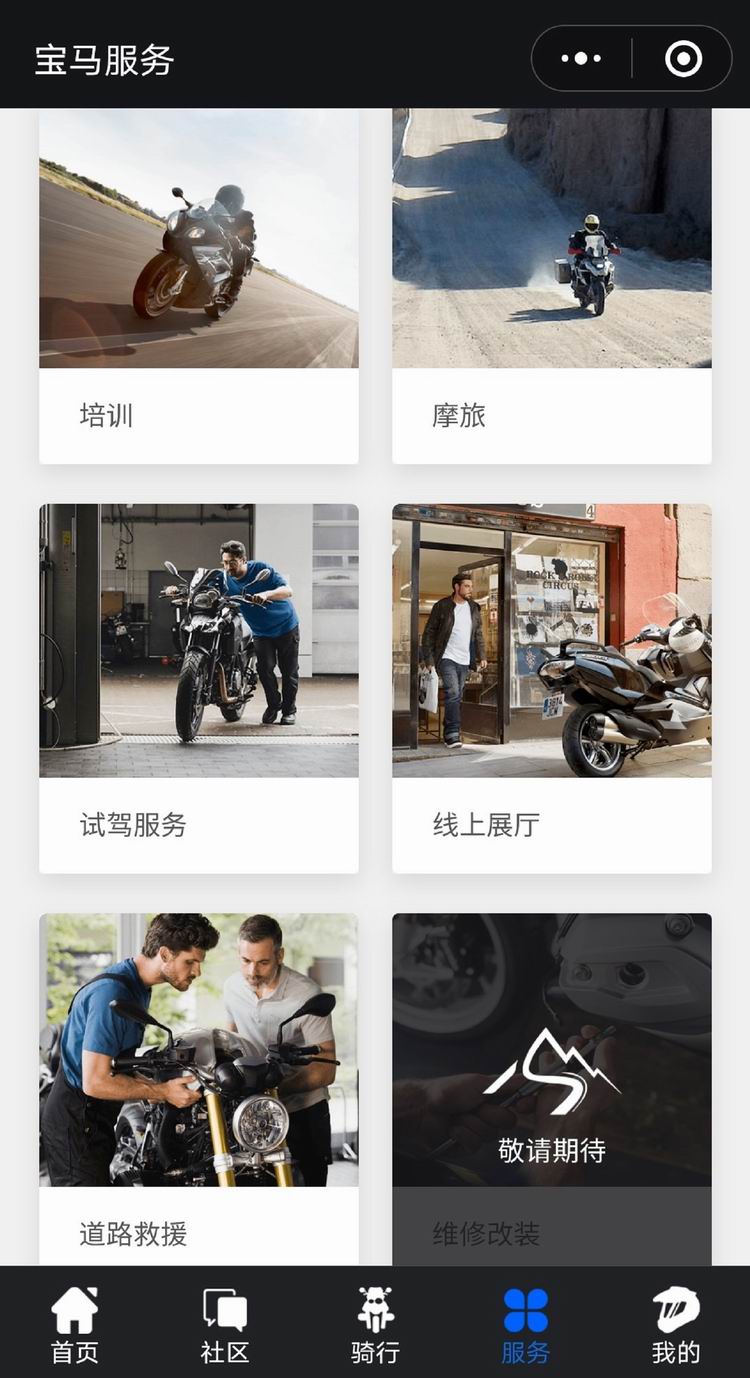750x1378 pixels.
Task: Select the 服务 services tab
Action: [525, 1325]
